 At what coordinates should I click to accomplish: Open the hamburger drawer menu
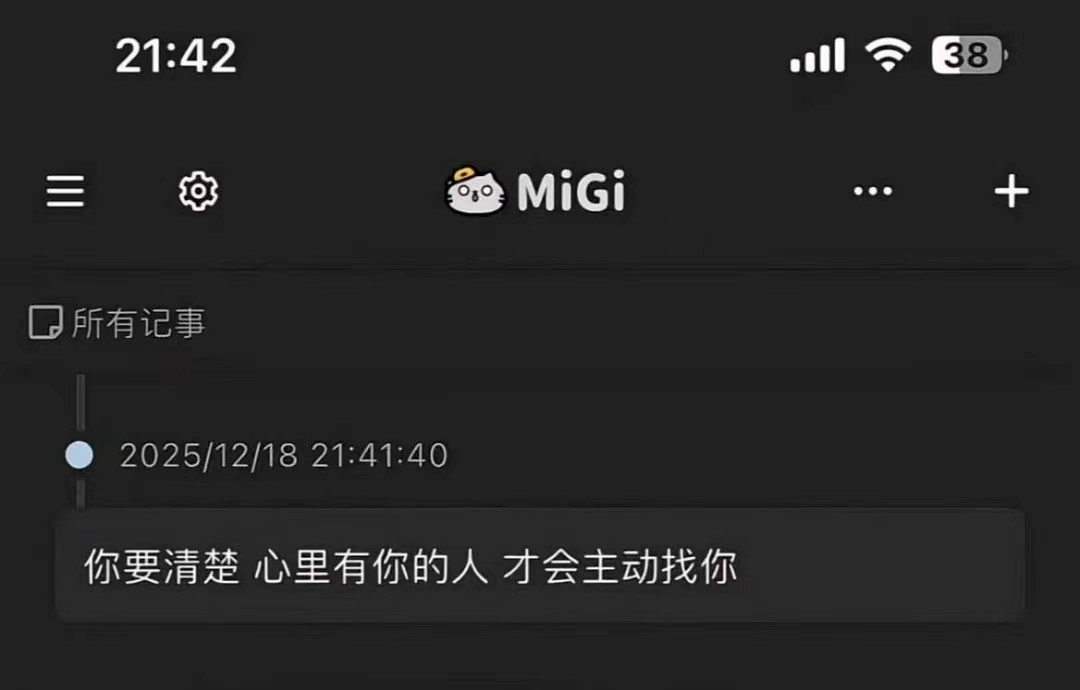pyautogui.click(x=65, y=191)
